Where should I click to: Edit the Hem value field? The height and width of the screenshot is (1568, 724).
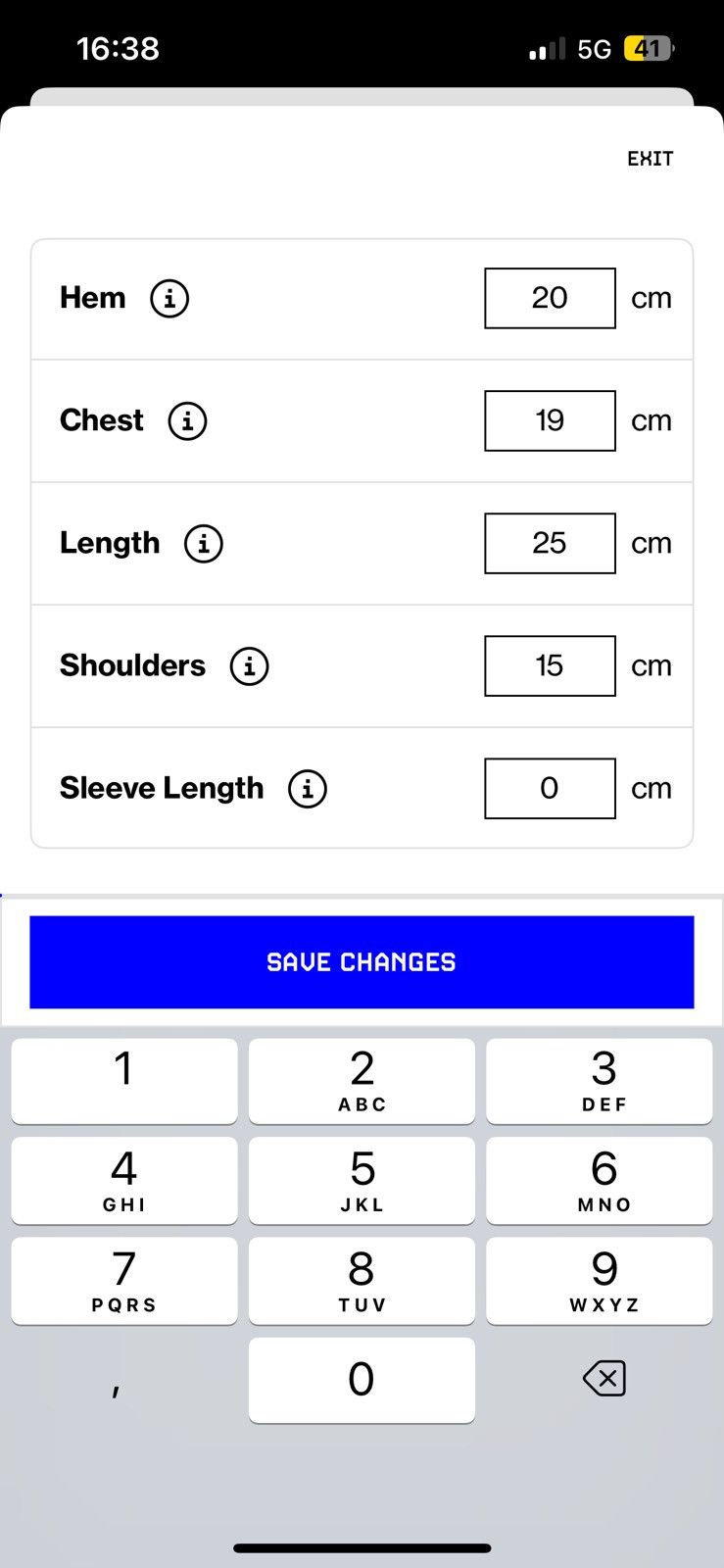coord(550,298)
